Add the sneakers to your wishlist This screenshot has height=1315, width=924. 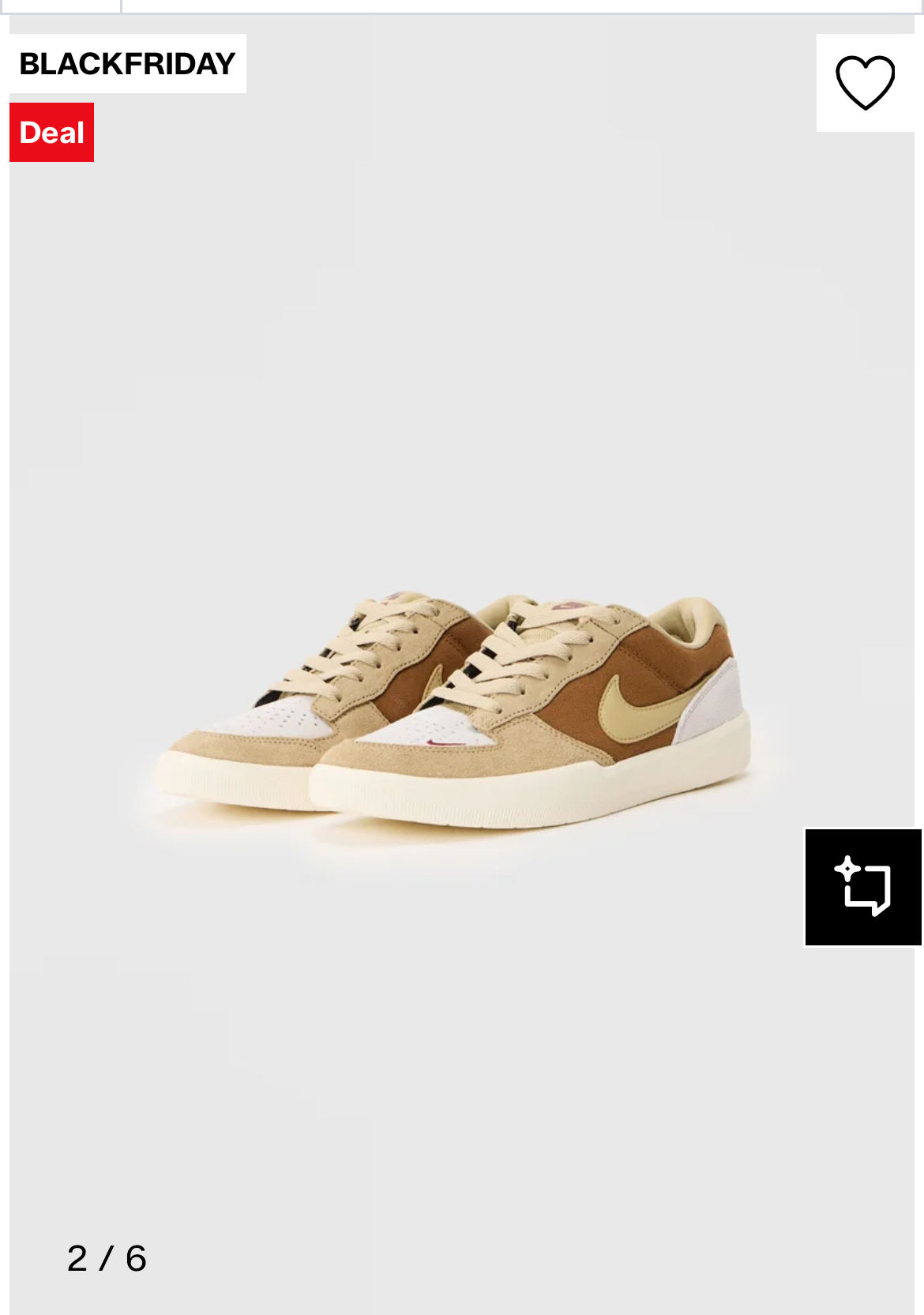tap(865, 83)
